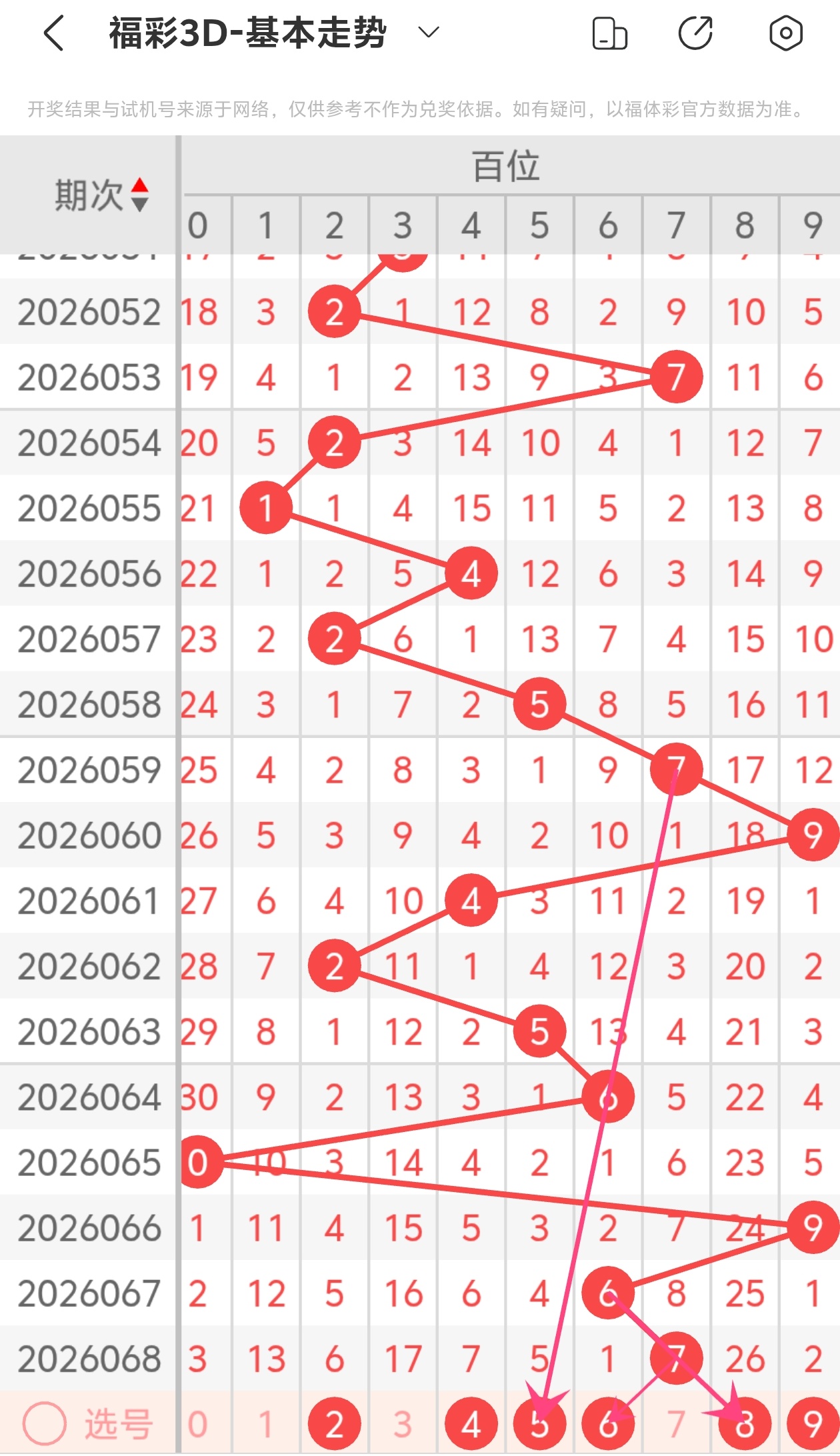Select number 3 in 选号 row
Screen dimensions: 840x1456
click(403, 1424)
